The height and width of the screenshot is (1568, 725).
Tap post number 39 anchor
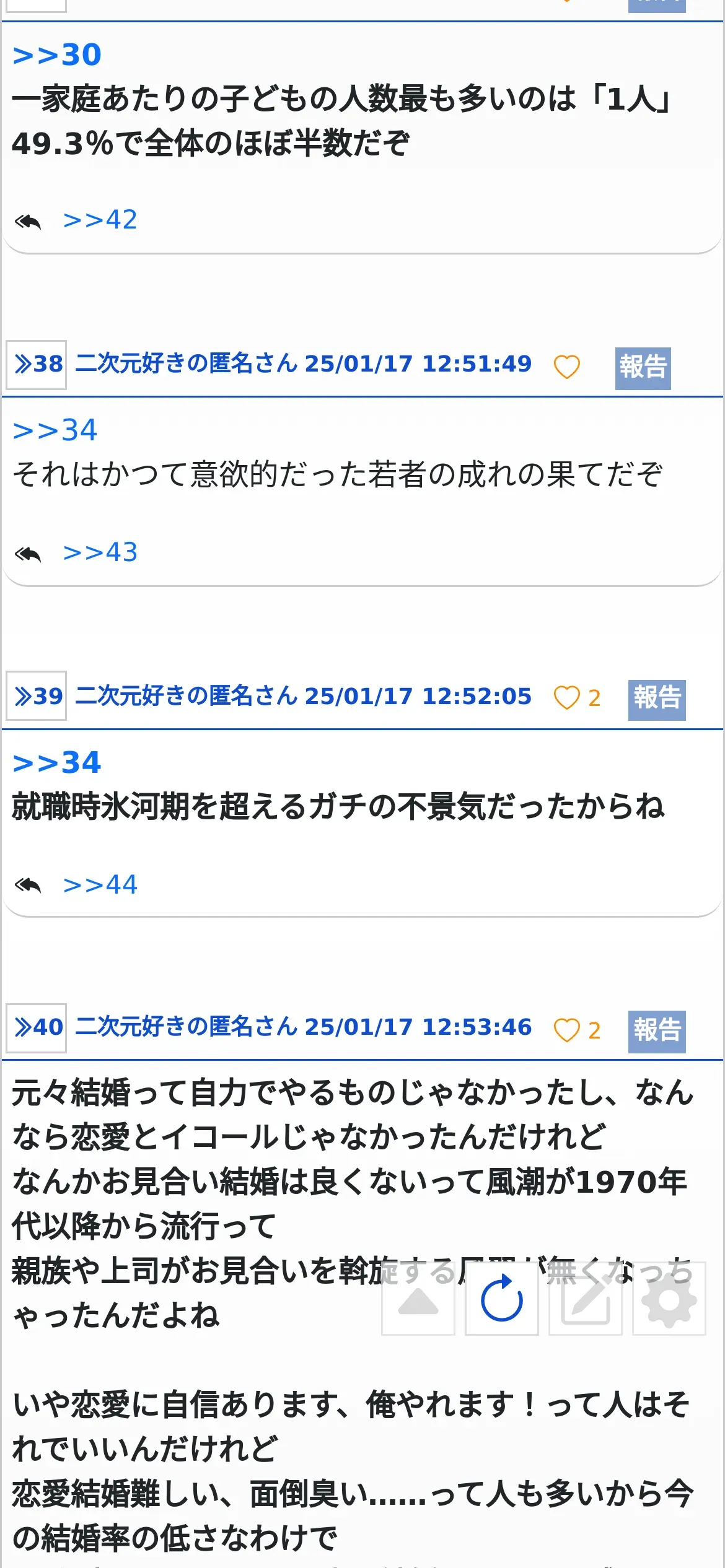coord(37,697)
